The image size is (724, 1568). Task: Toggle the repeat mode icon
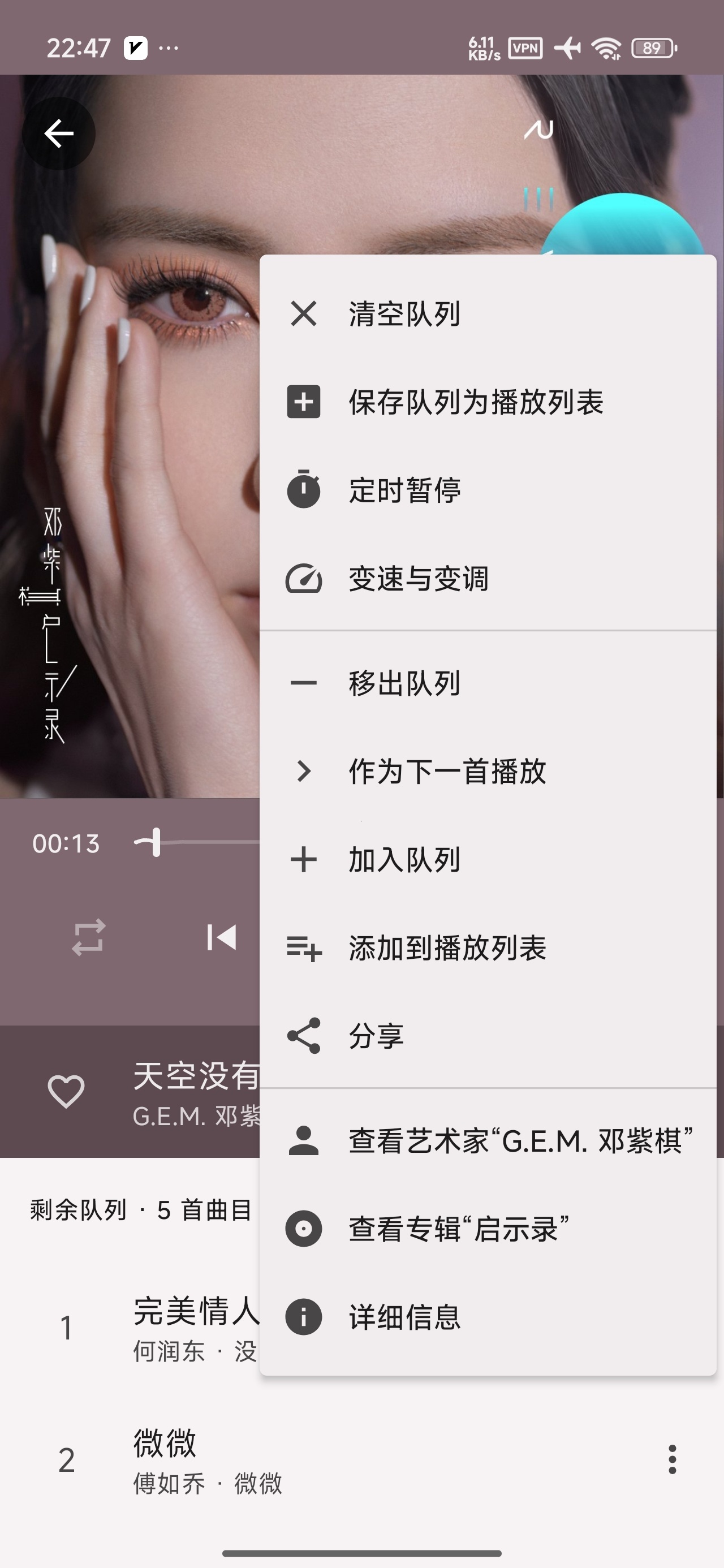click(x=89, y=937)
